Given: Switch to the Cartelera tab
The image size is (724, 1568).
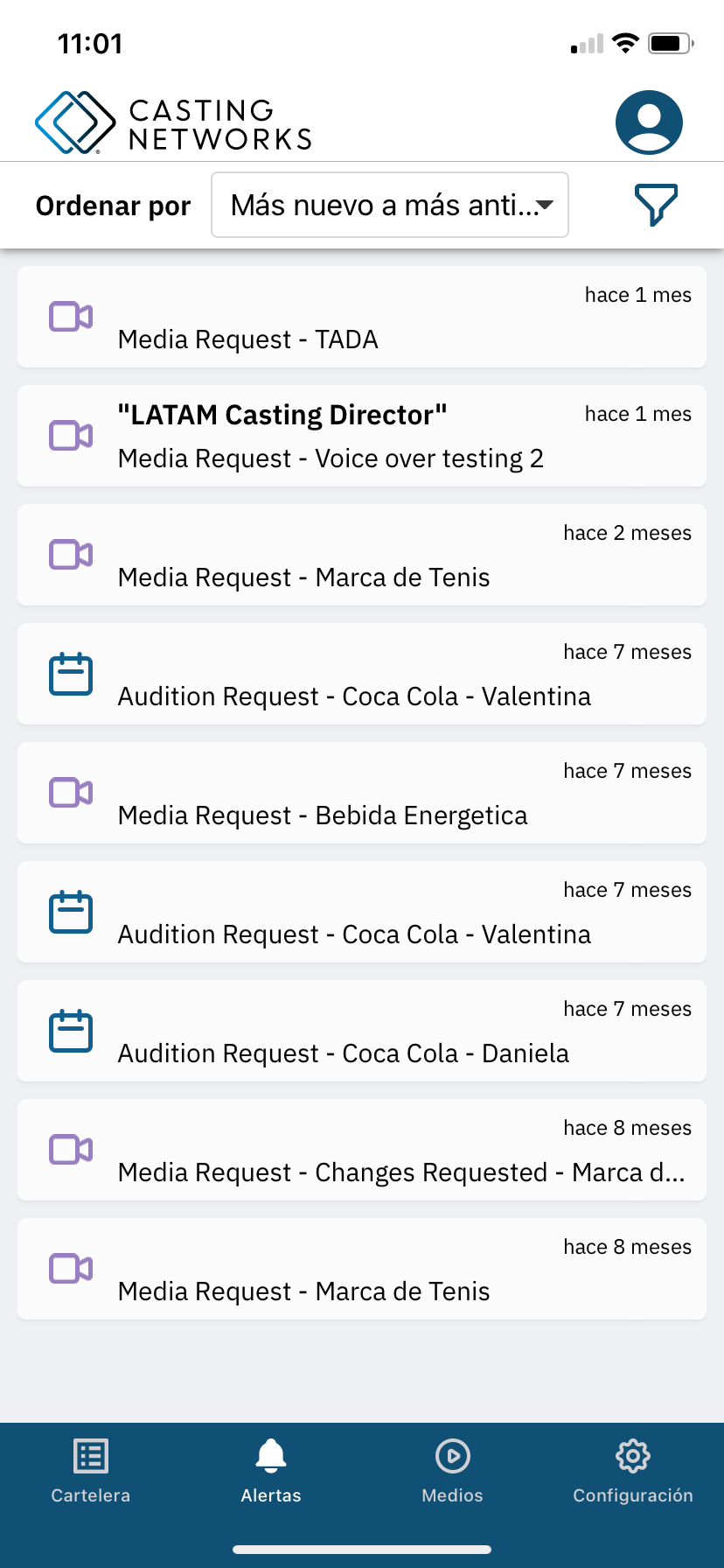Looking at the screenshot, I should [91, 1471].
